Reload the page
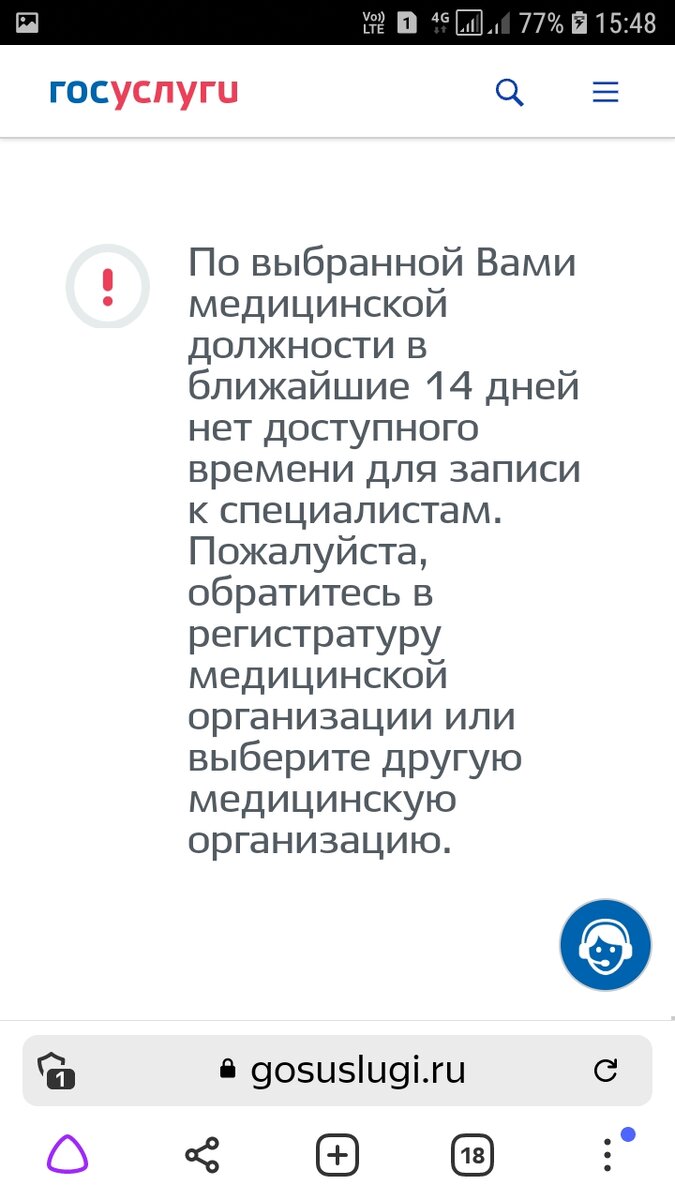Screen dimensions: 675x1200 tap(606, 1071)
